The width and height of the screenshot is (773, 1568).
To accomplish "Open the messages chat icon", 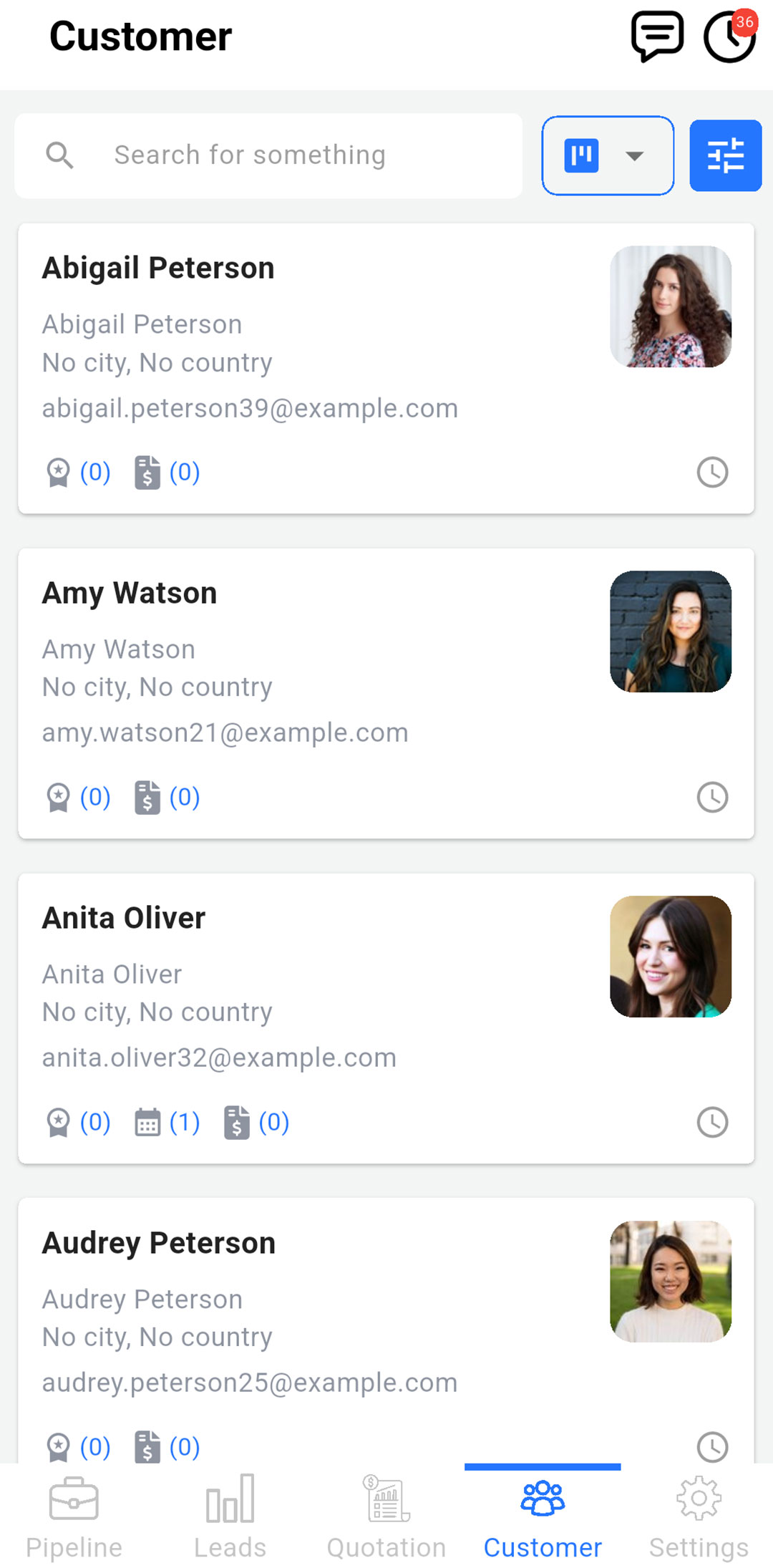I will pyautogui.click(x=657, y=37).
